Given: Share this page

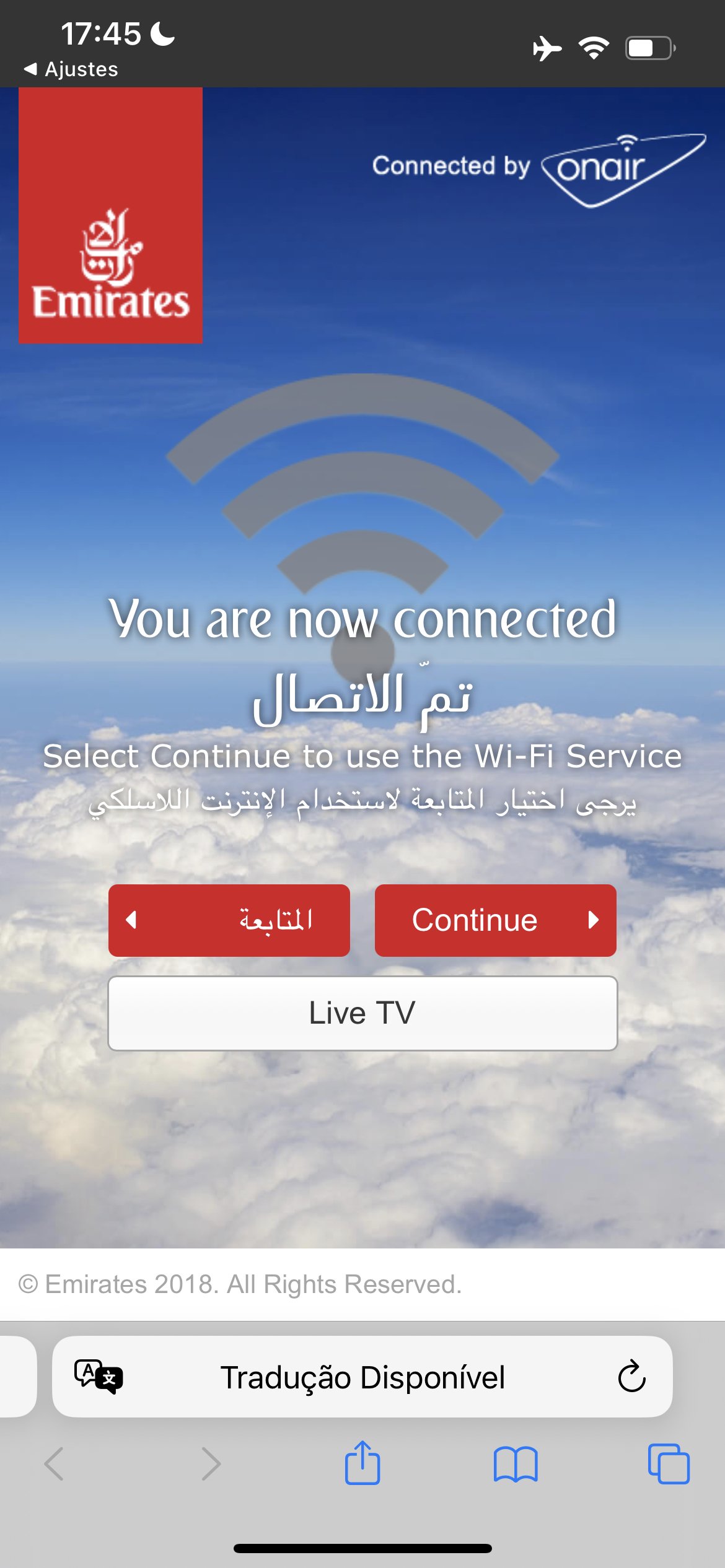Looking at the screenshot, I should (x=362, y=1463).
